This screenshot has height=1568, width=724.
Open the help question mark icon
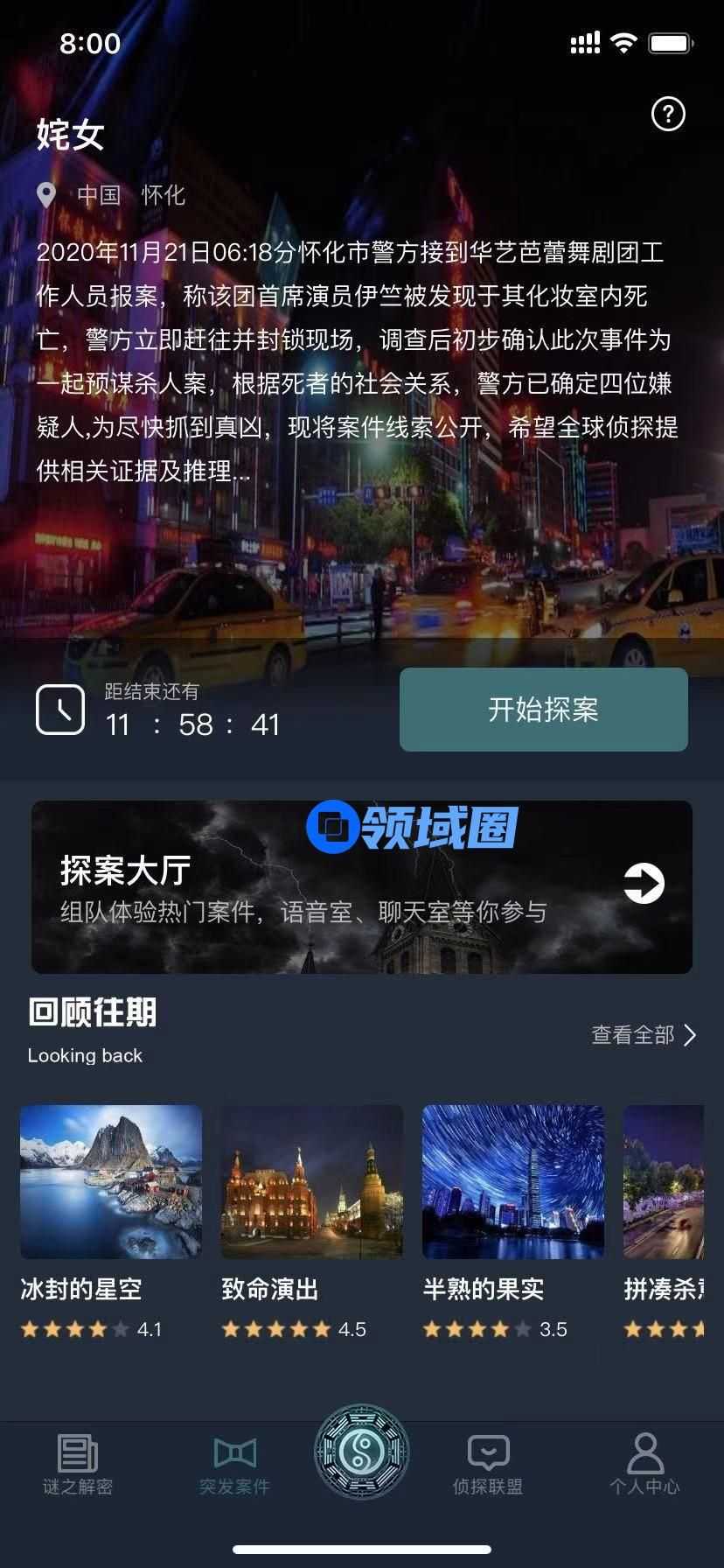668,115
